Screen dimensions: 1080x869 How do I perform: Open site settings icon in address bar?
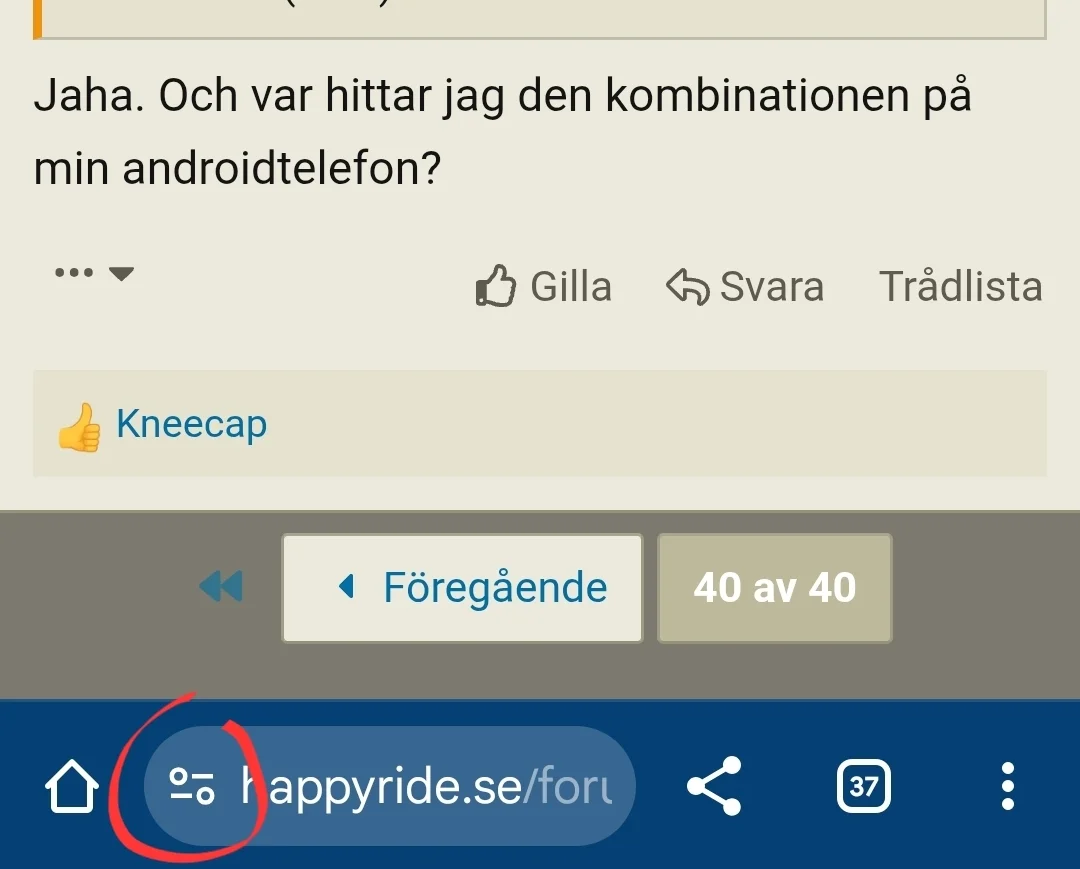pos(192,787)
